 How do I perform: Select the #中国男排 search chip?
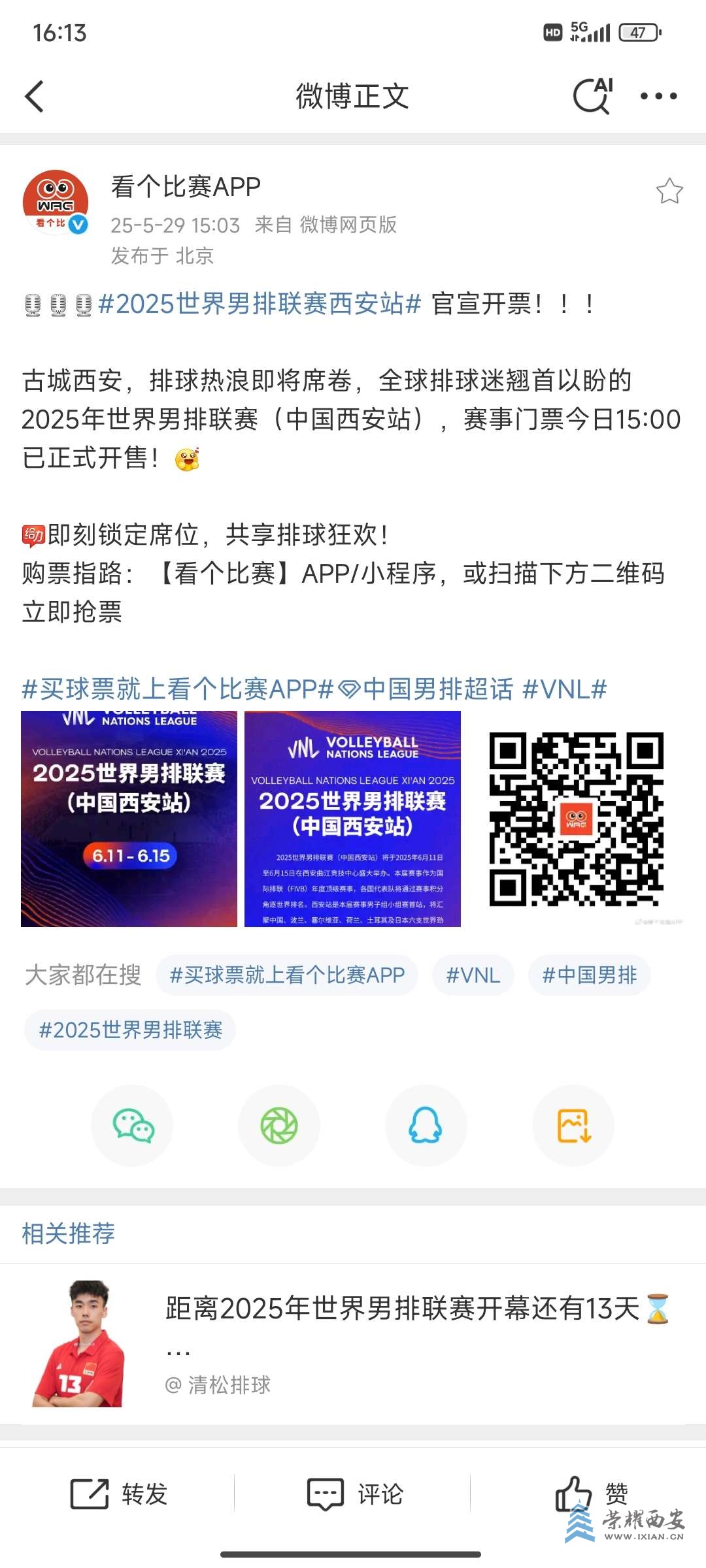(x=589, y=975)
